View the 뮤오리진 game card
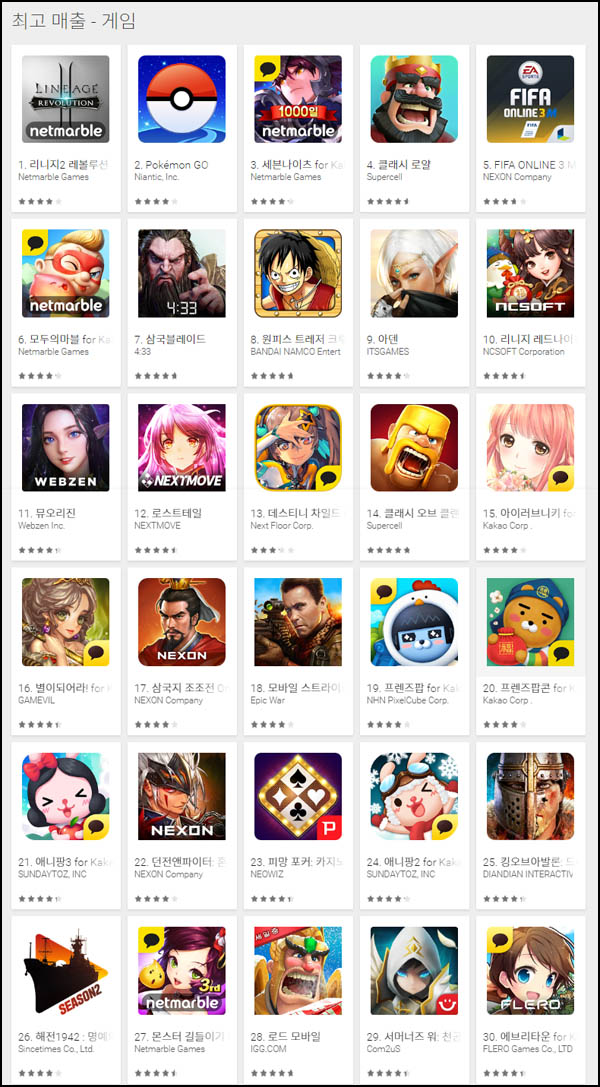Image resolution: width=600 pixels, height=1087 pixels. click(x=65, y=448)
